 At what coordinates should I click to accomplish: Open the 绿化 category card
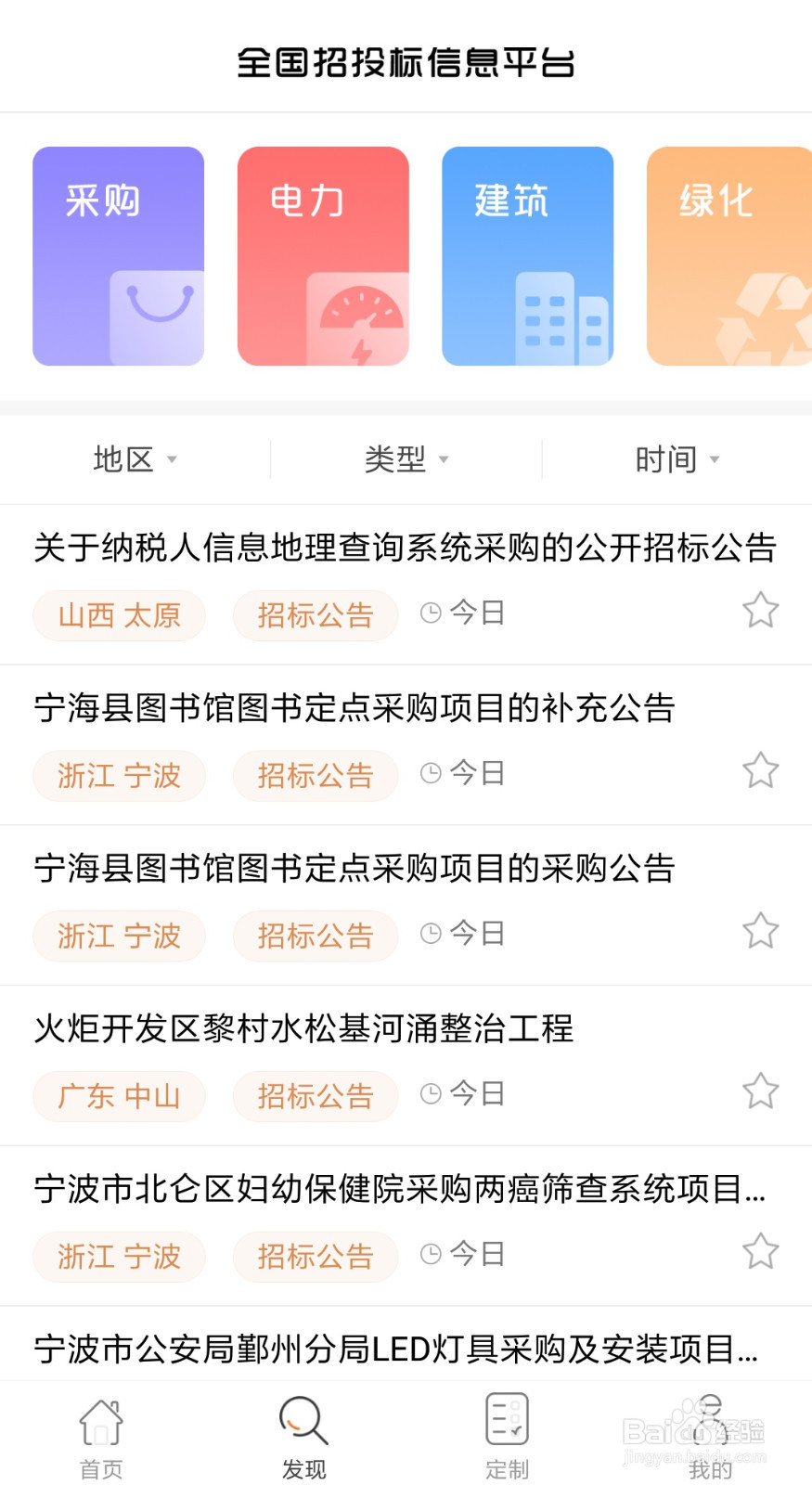(728, 256)
